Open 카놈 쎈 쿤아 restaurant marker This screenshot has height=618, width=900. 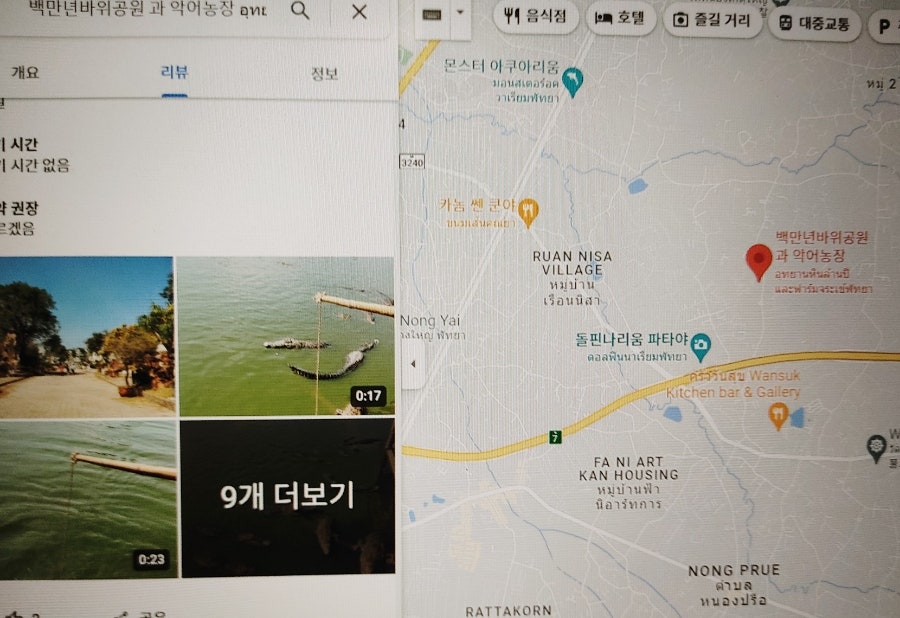point(529,209)
